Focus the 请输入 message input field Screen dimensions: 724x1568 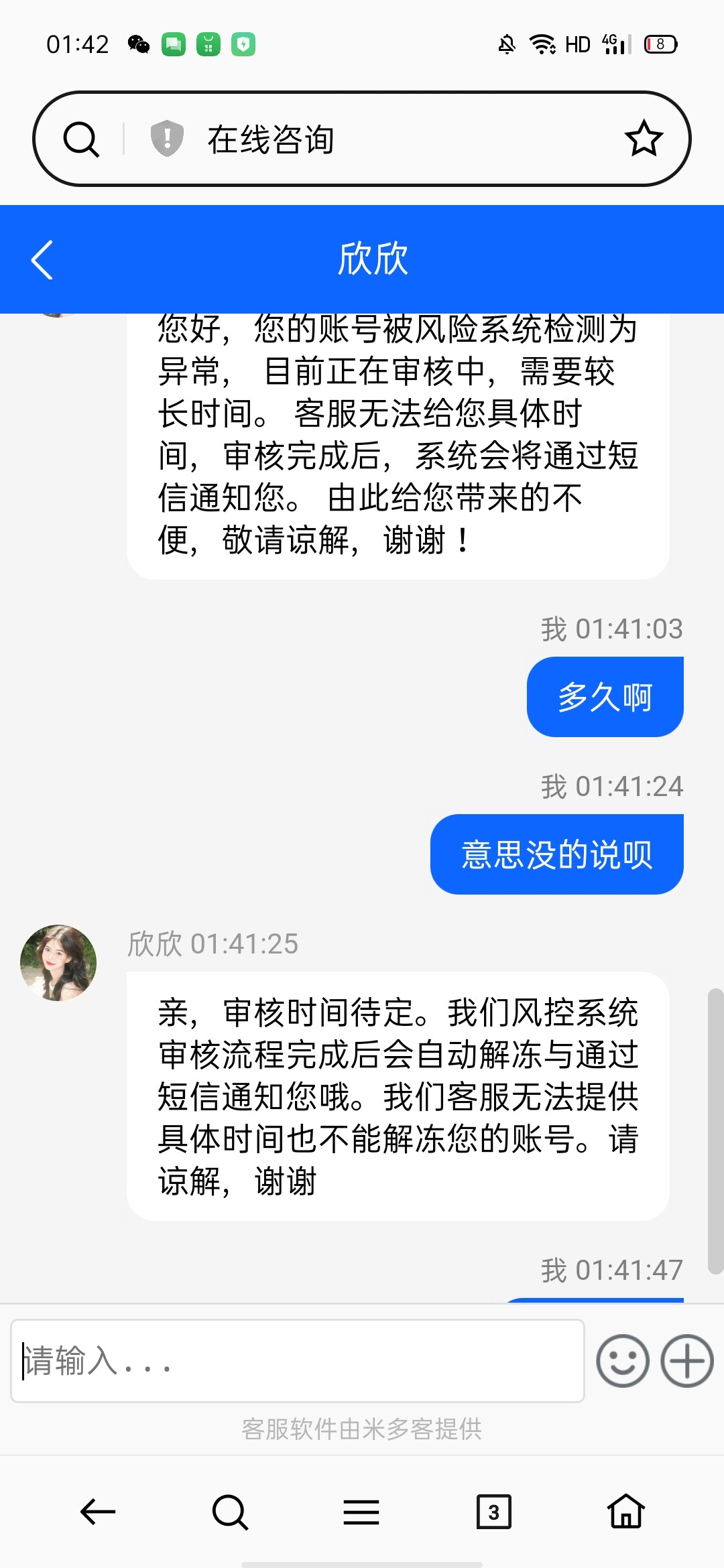298,1360
